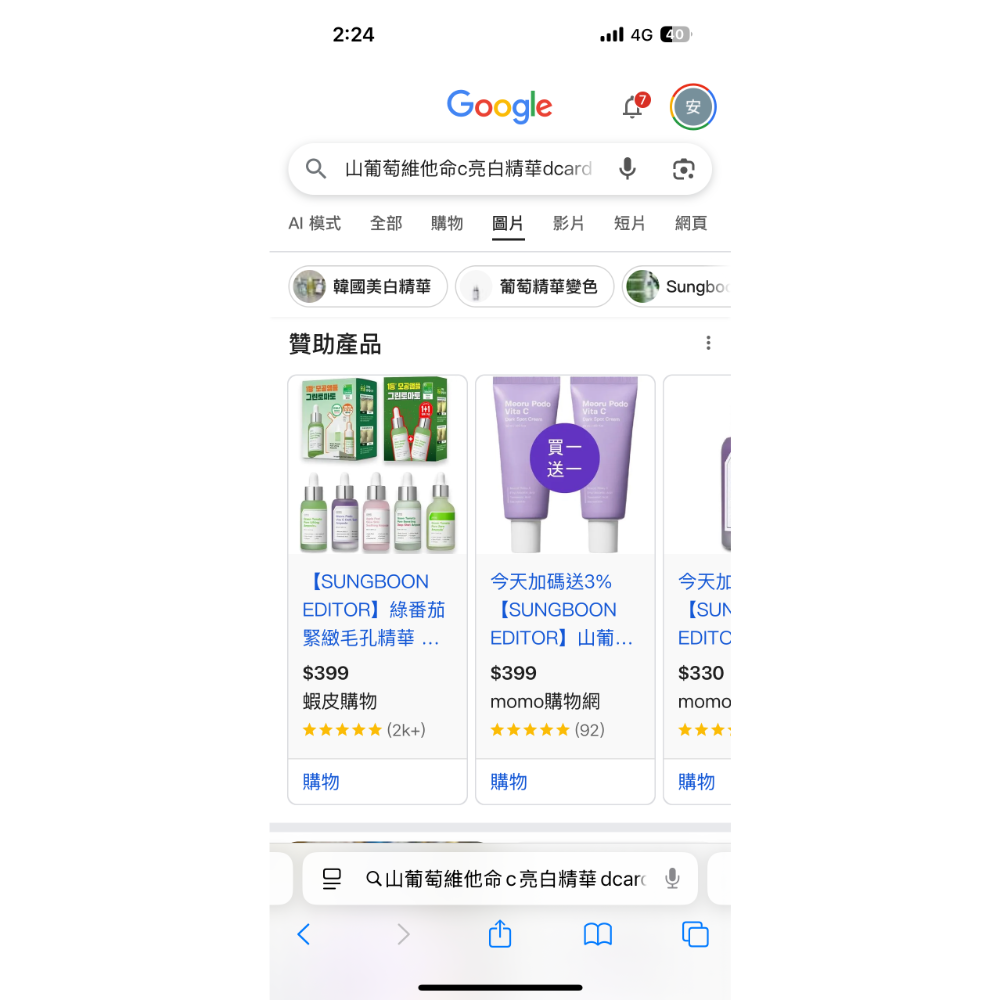Switch to the 網頁 tab
This screenshot has height=1000, width=1000.
tap(690, 223)
